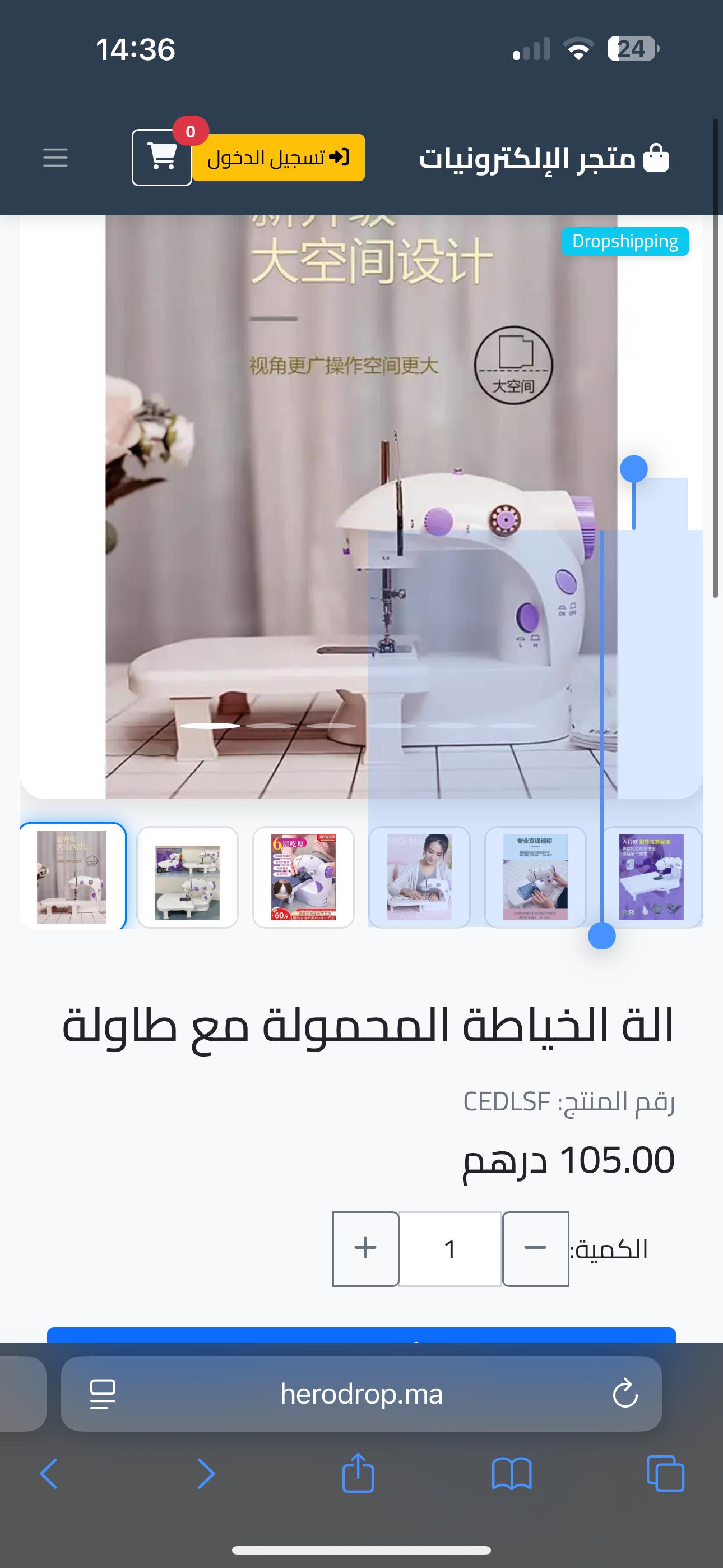This screenshot has width=723, height=1568.
Task: Show the third thumbnail with red banner
Action: tap(304, 877)
